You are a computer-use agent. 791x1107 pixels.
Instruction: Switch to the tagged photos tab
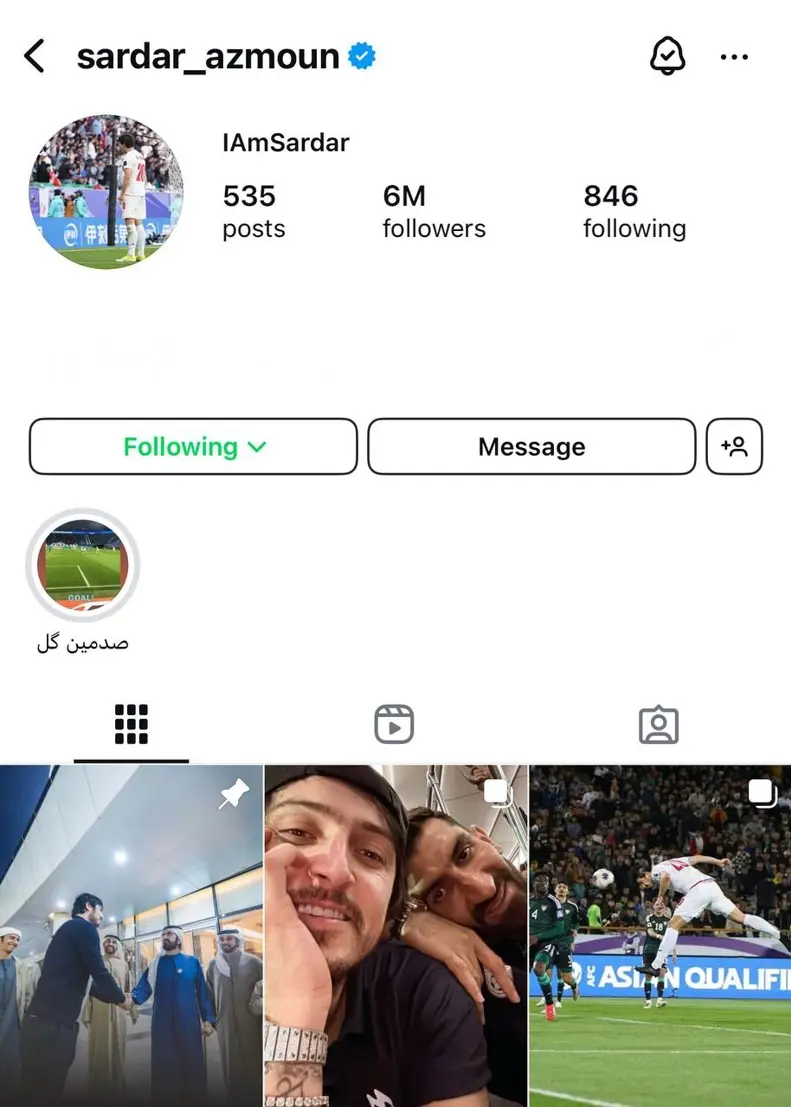(x=658, y=724)
